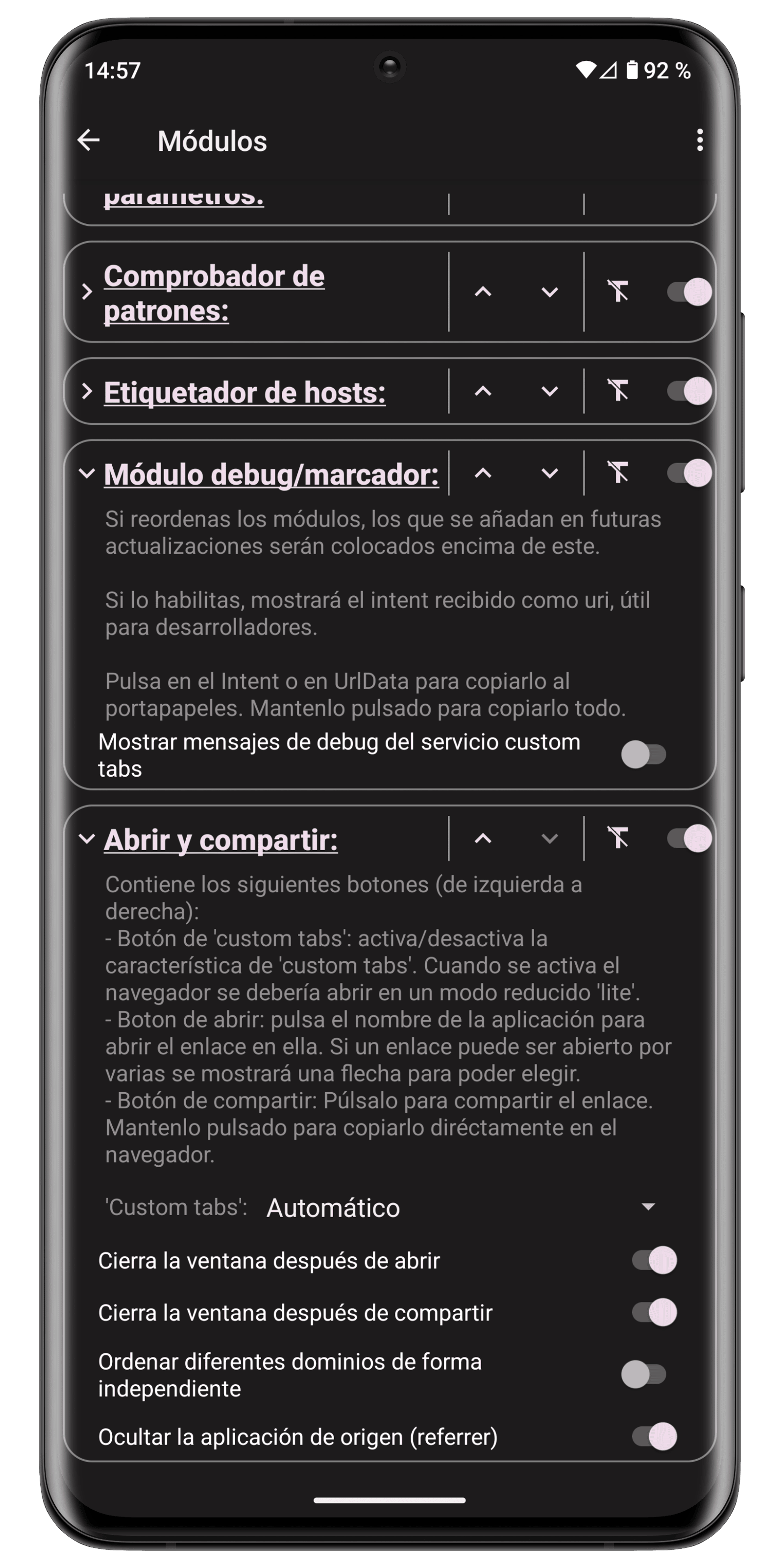Disable Comprobador de patrones module
The image size is (784, 1568).
[x=689, y=292]
